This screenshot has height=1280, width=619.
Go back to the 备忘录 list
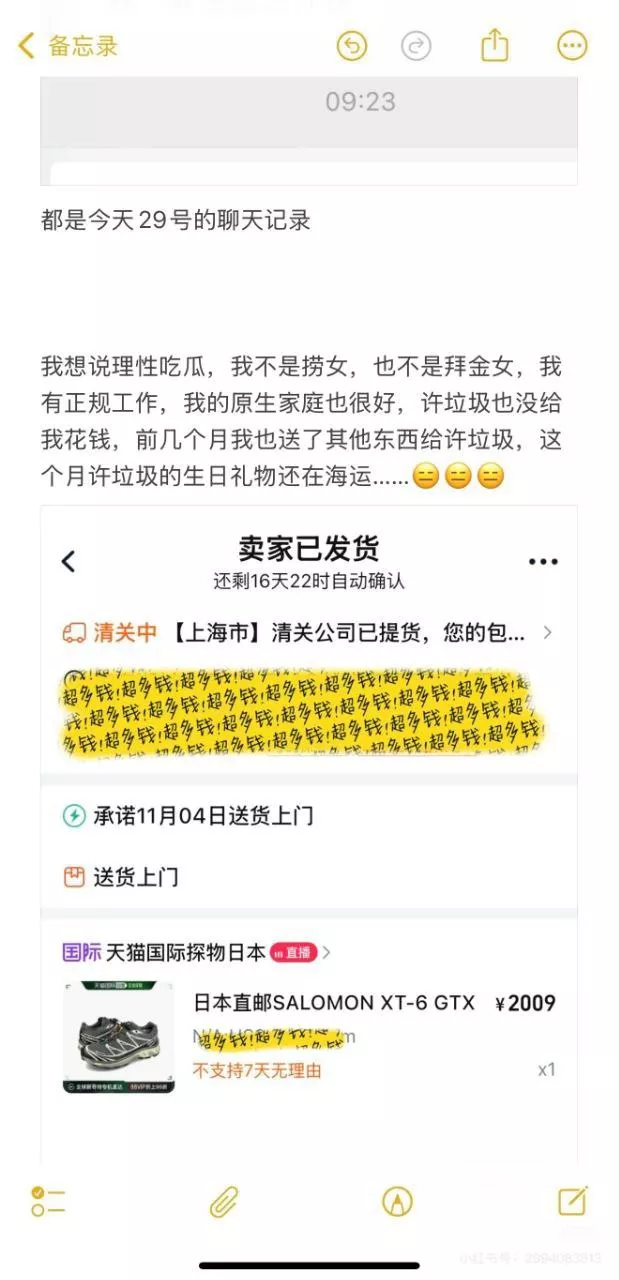68,46
